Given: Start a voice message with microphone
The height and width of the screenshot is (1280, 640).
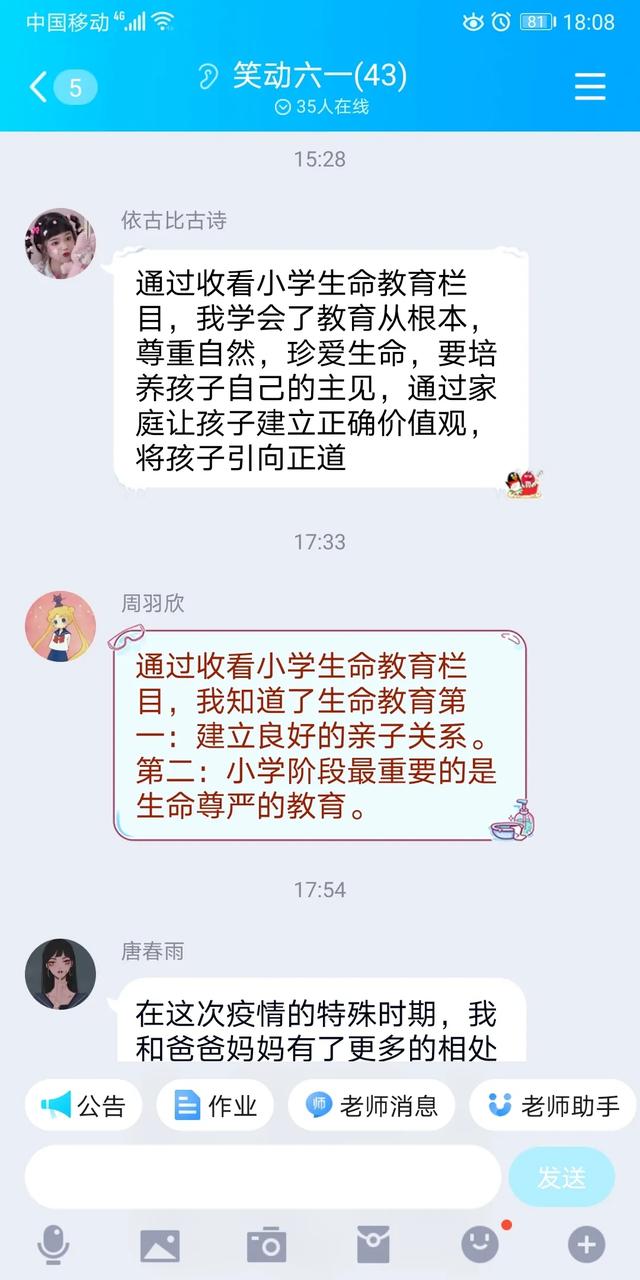Looking at the screenshot, I should (x=53, y=1245).
